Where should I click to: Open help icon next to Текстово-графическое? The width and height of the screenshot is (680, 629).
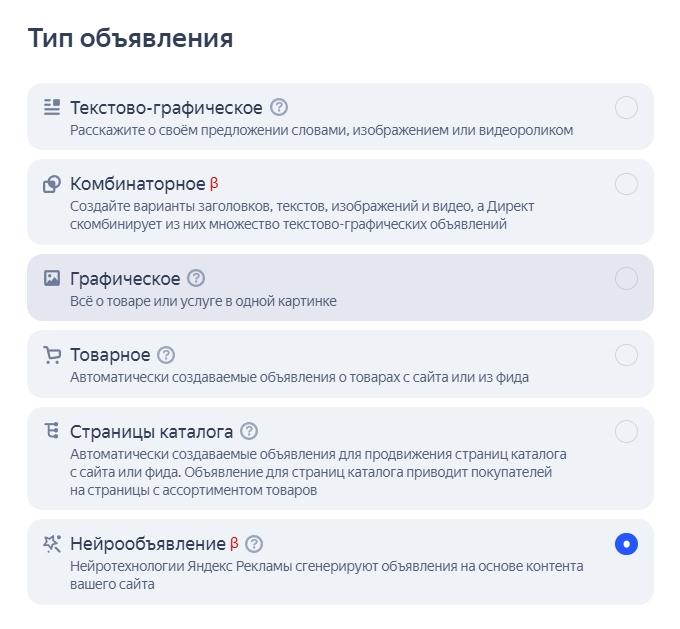[279, 107]
